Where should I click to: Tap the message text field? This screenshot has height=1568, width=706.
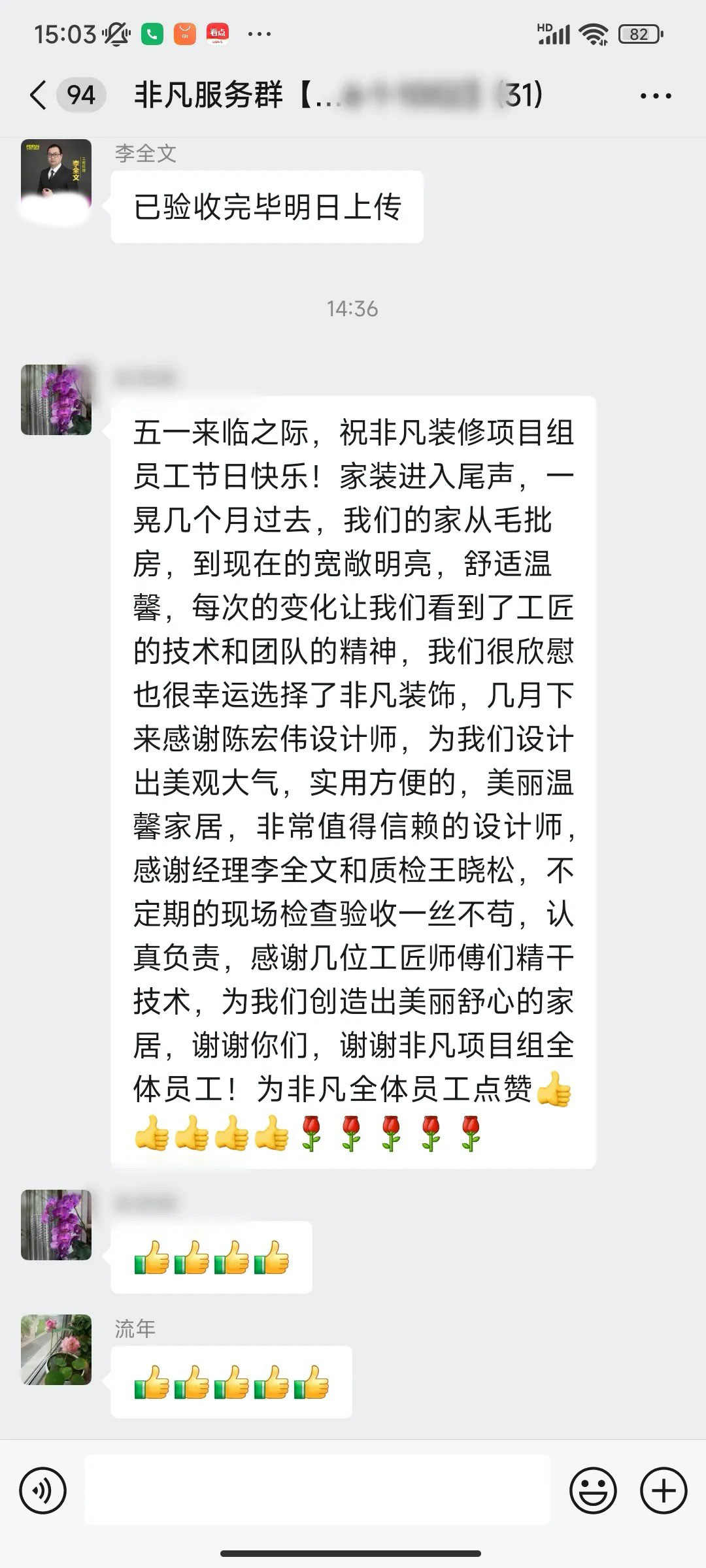click(318, 1490)
